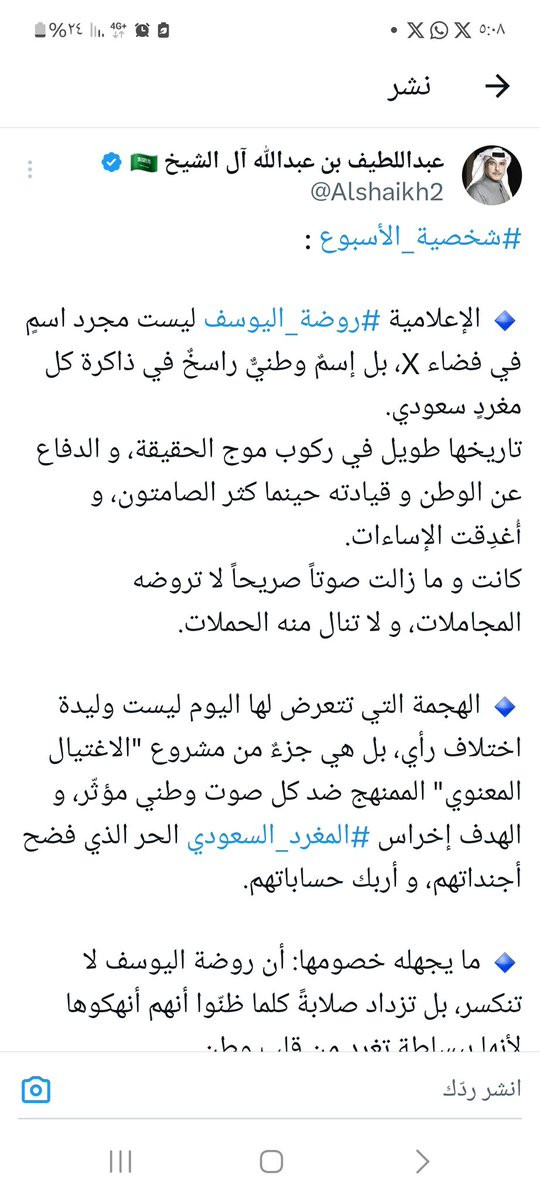Open recent apps from the navigation bar
The width and height of the screenshot is (540, 1199).
tap(120, 1161)
